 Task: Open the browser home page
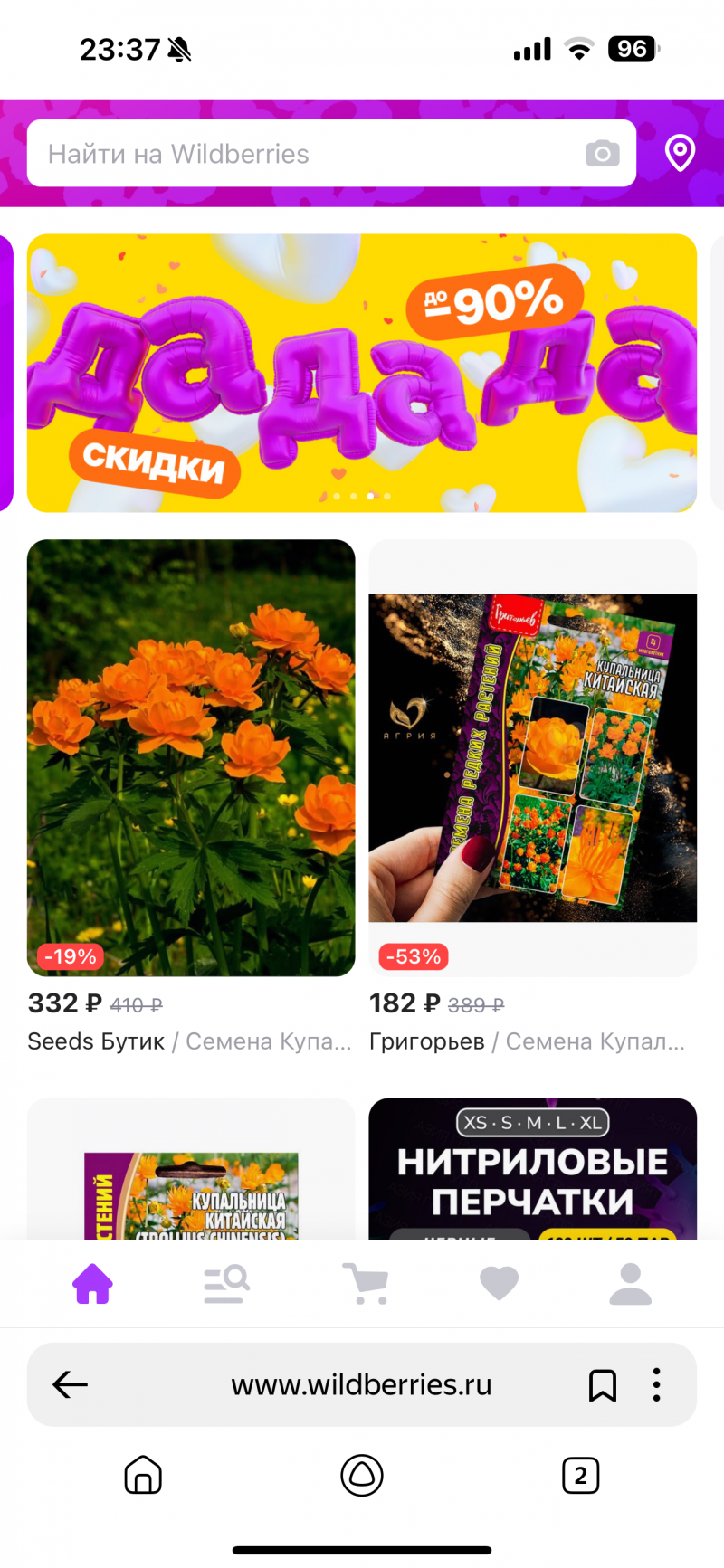143,1476
